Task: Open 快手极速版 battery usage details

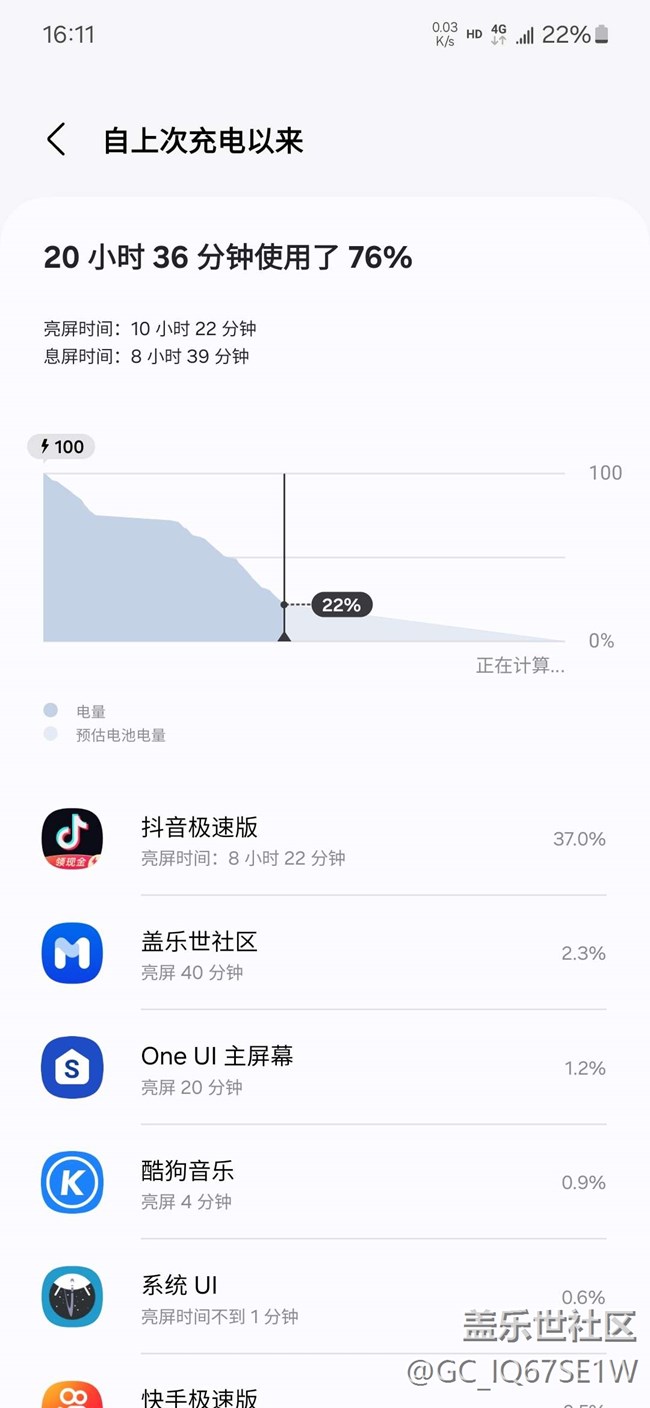Action: 325,1385
